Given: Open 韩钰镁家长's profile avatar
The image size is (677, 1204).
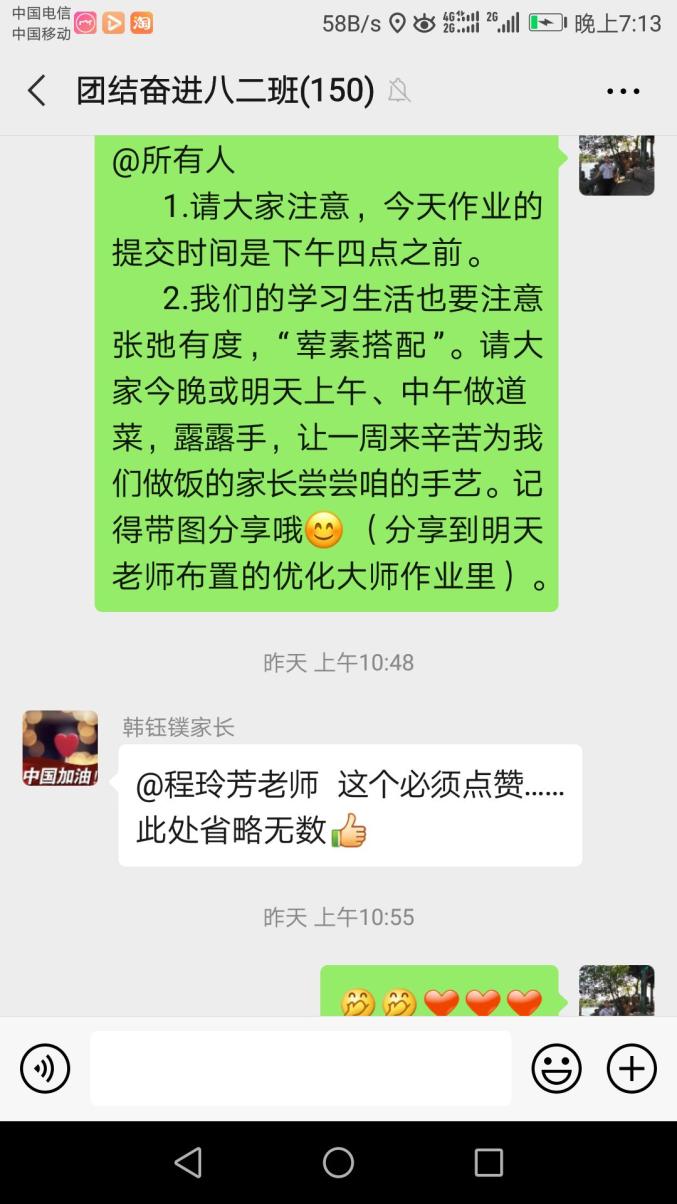Looking at the screenshot, I should [60, 748].
